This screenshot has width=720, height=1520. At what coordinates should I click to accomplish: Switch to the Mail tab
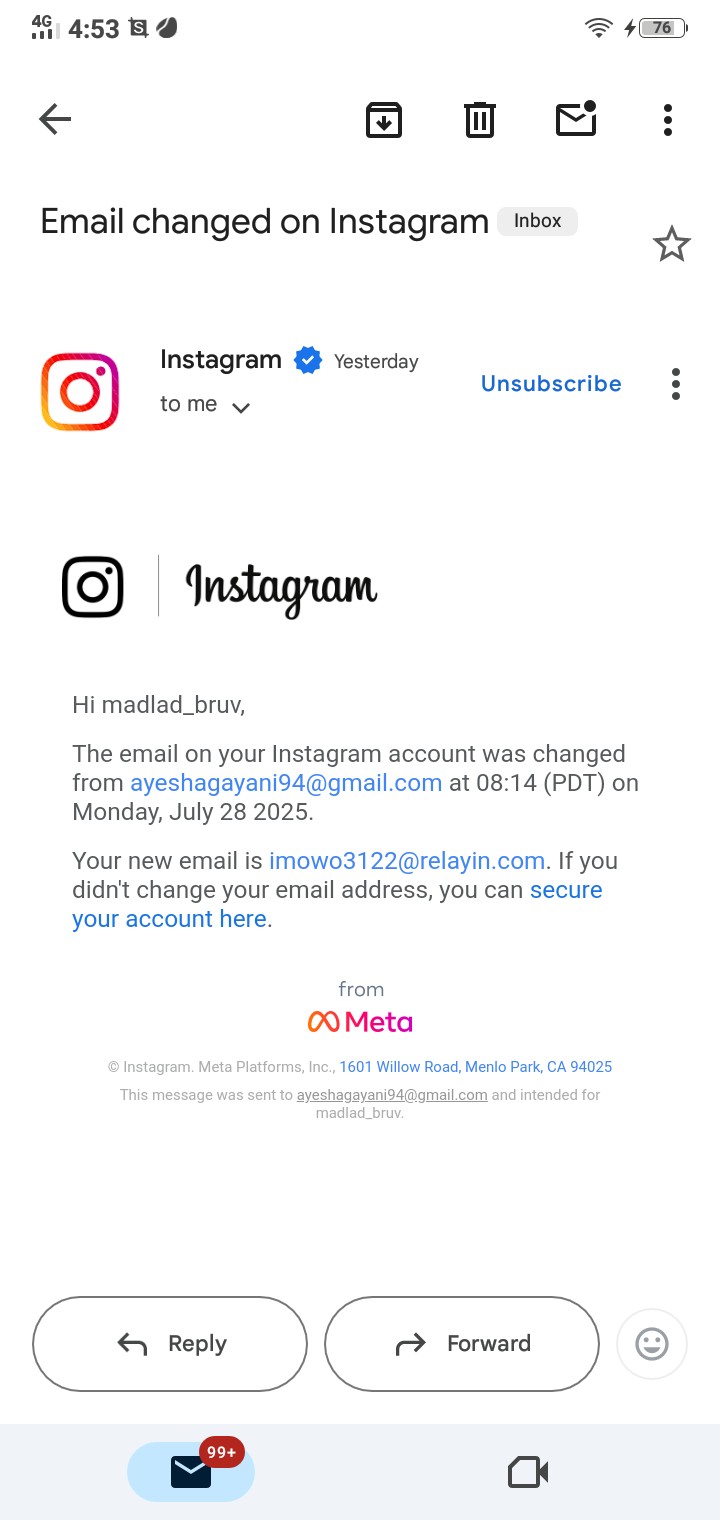pos(191,1472)
